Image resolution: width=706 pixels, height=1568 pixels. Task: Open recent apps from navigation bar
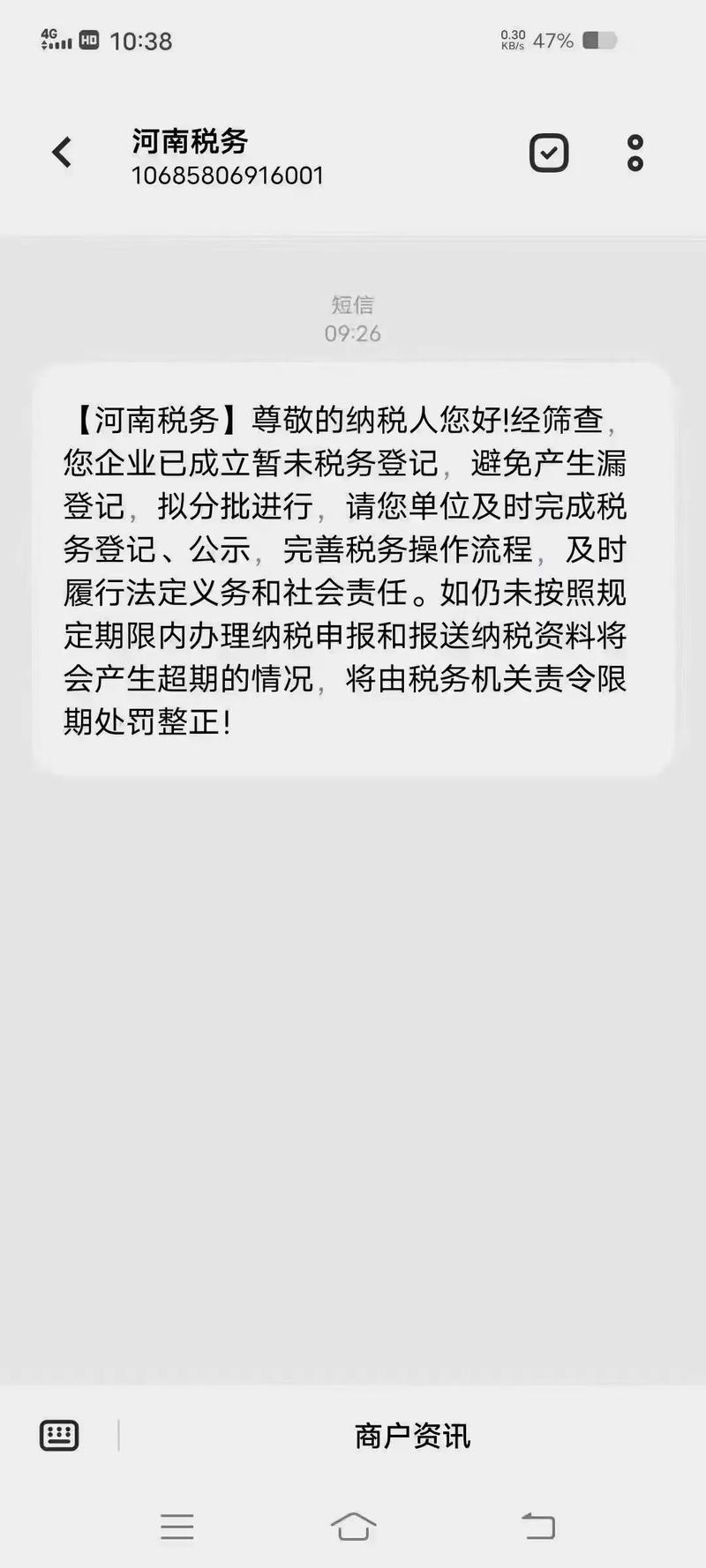pos(176,1526)
